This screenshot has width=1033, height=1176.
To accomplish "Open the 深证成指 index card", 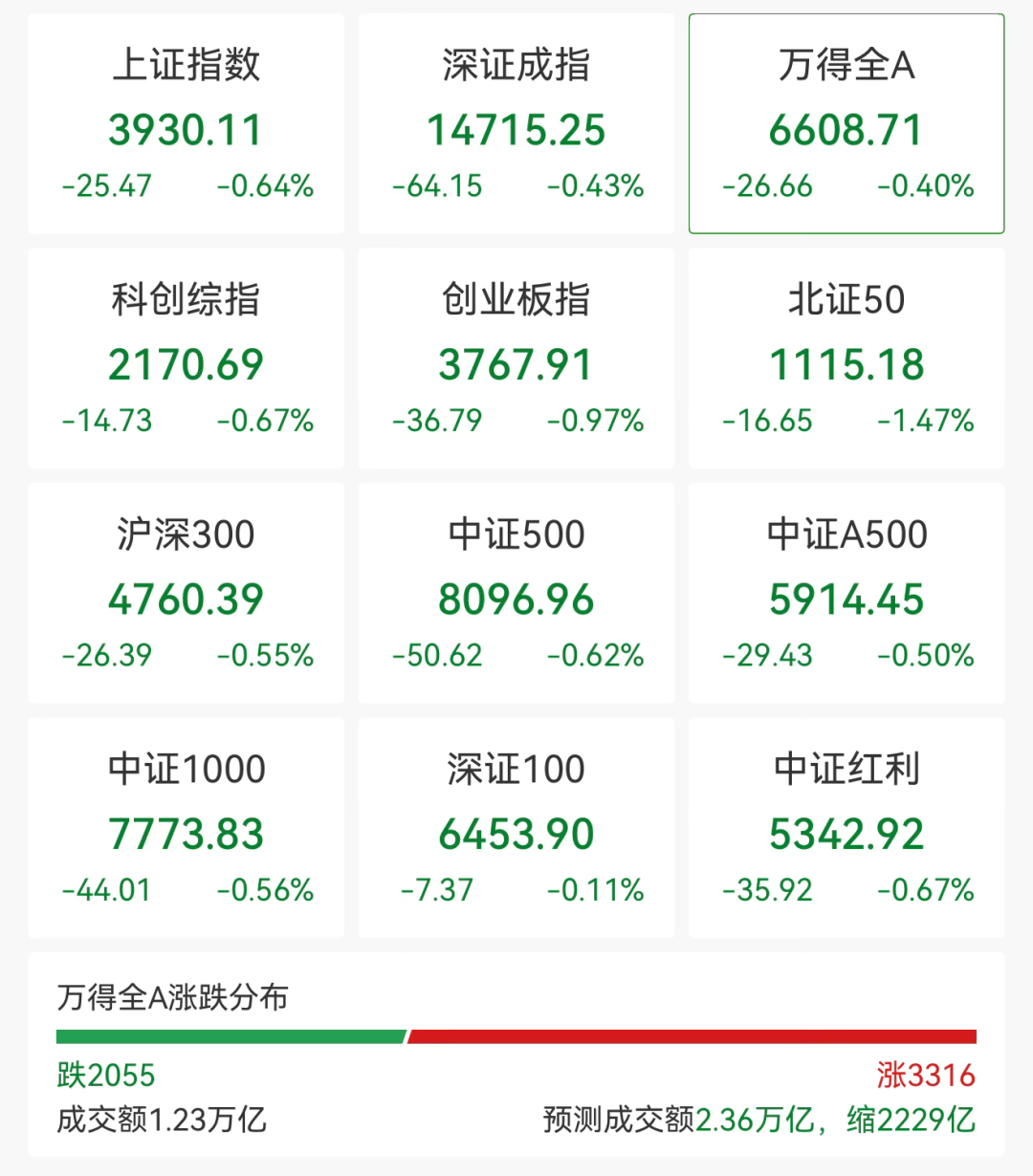I will click(516, 123).
